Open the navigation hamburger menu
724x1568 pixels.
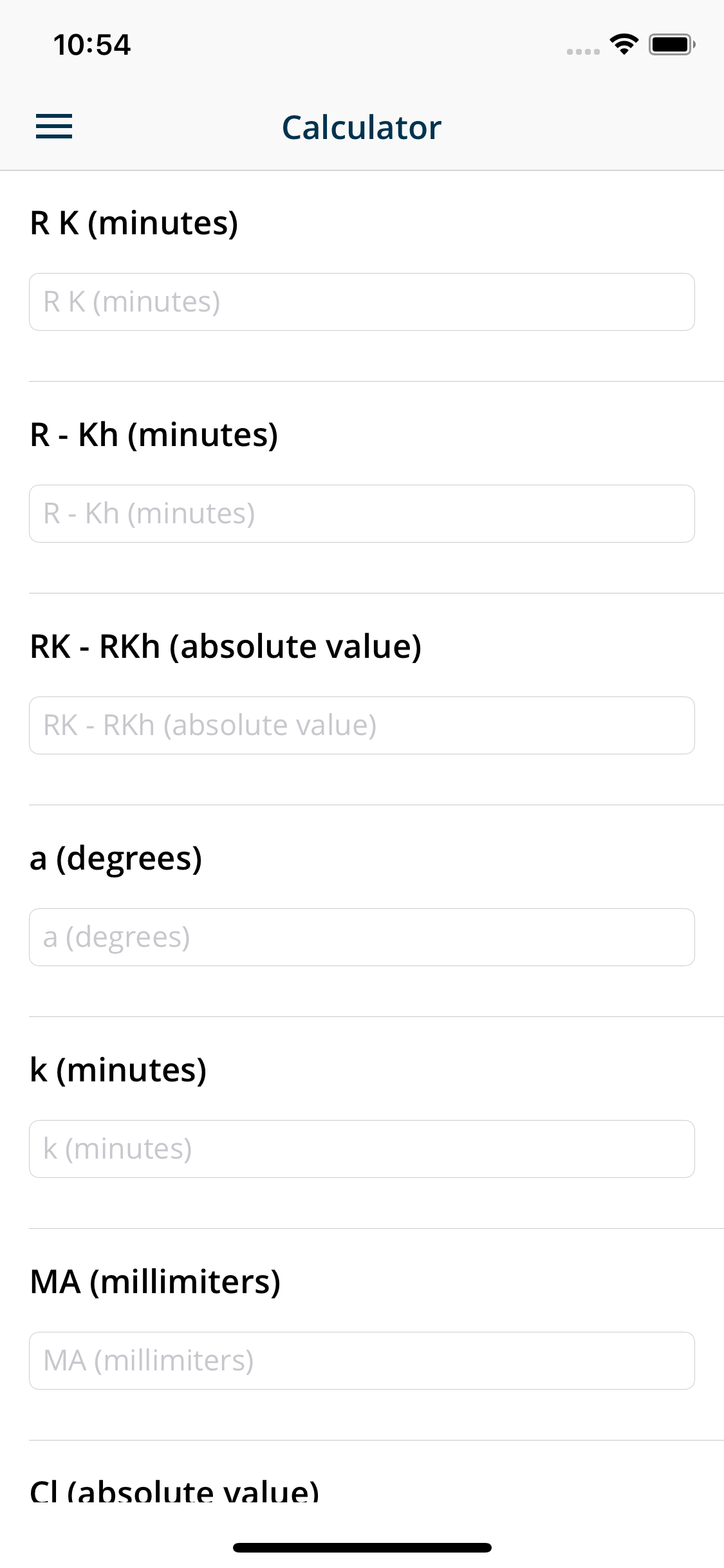coord(55,127)
